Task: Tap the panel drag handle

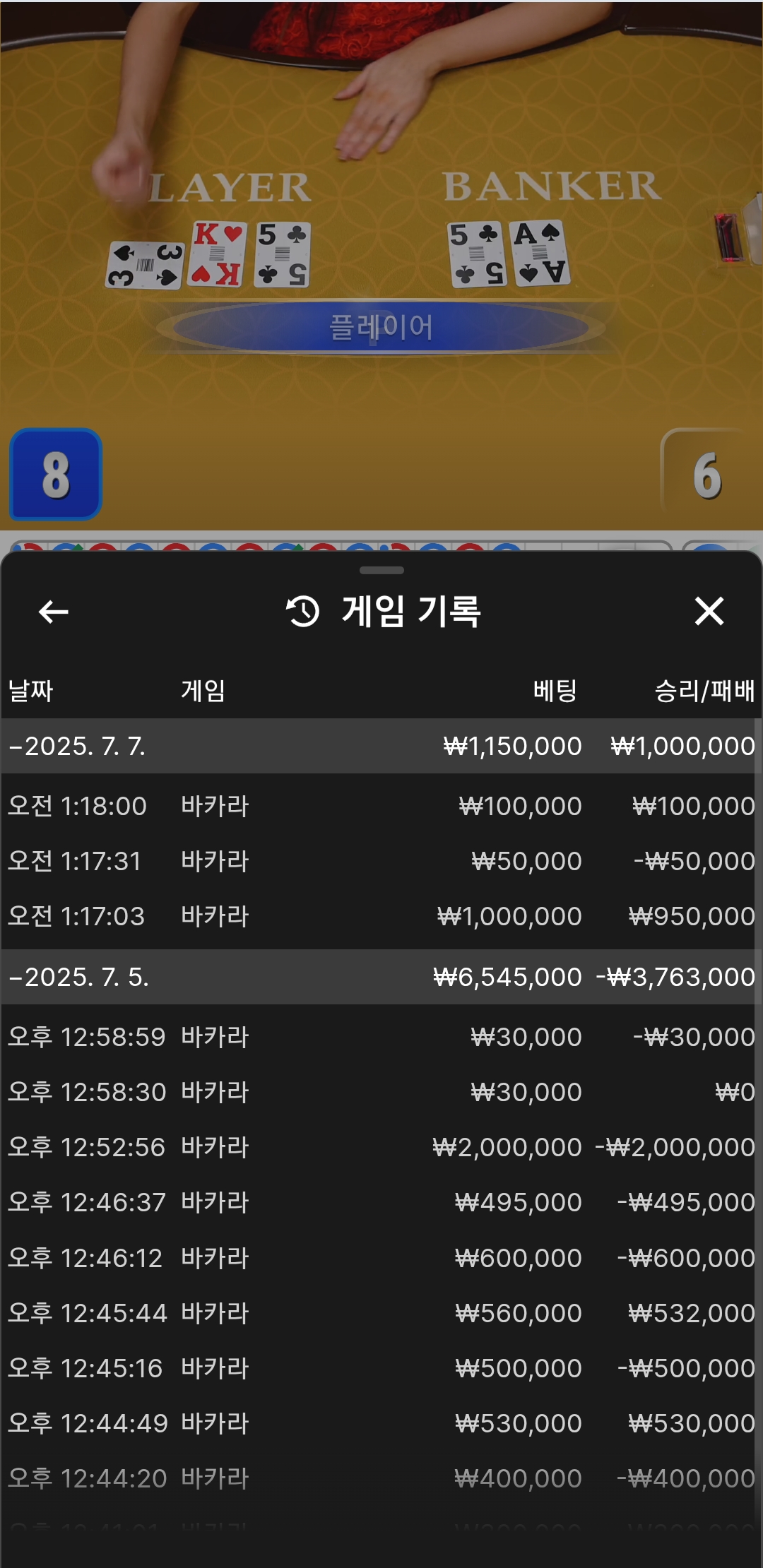Action: [381, 570]
